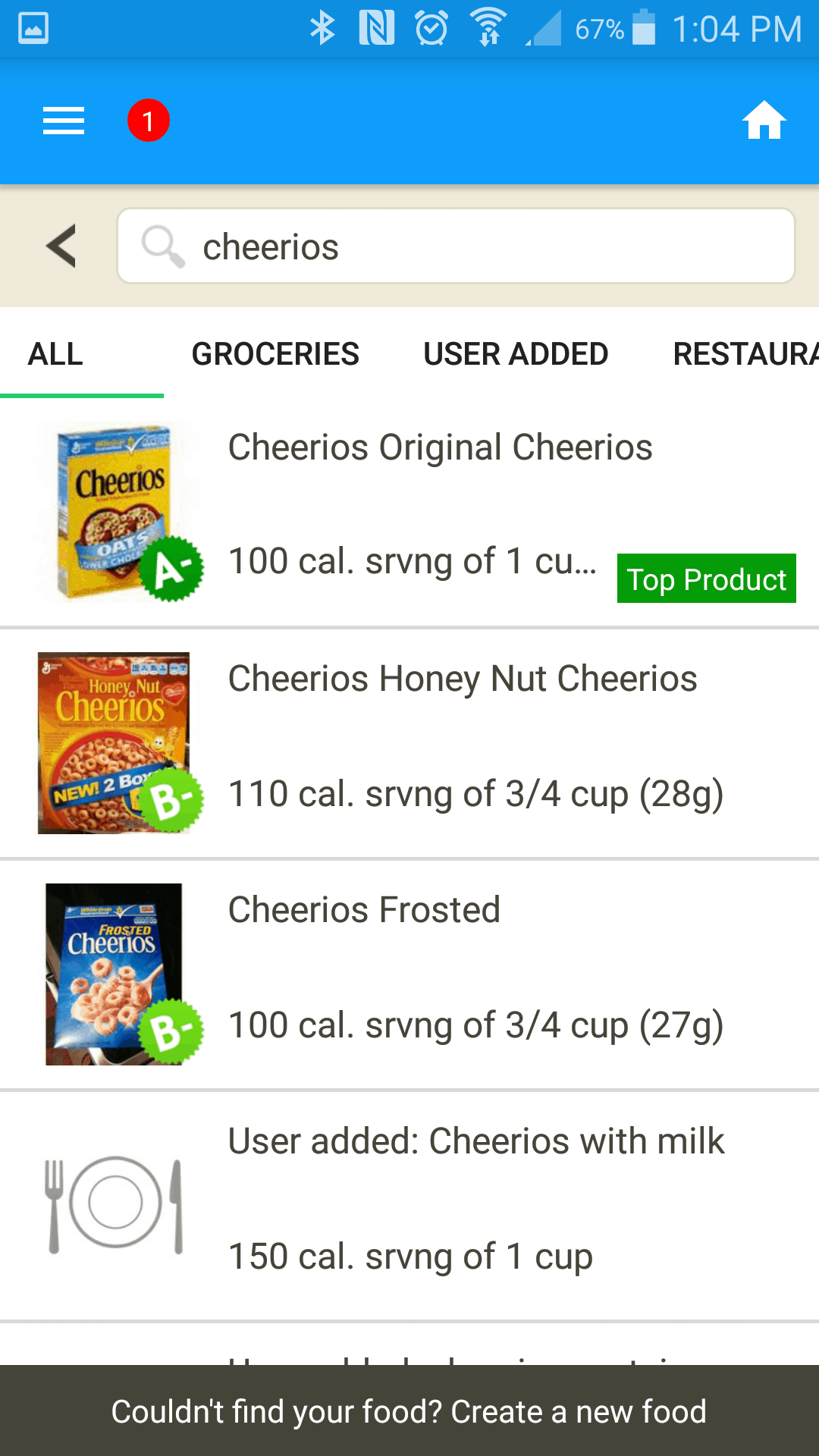Open Cheerios Original Cheerios result
This screenshot has width=819, height=1456.
click(409, 513)
